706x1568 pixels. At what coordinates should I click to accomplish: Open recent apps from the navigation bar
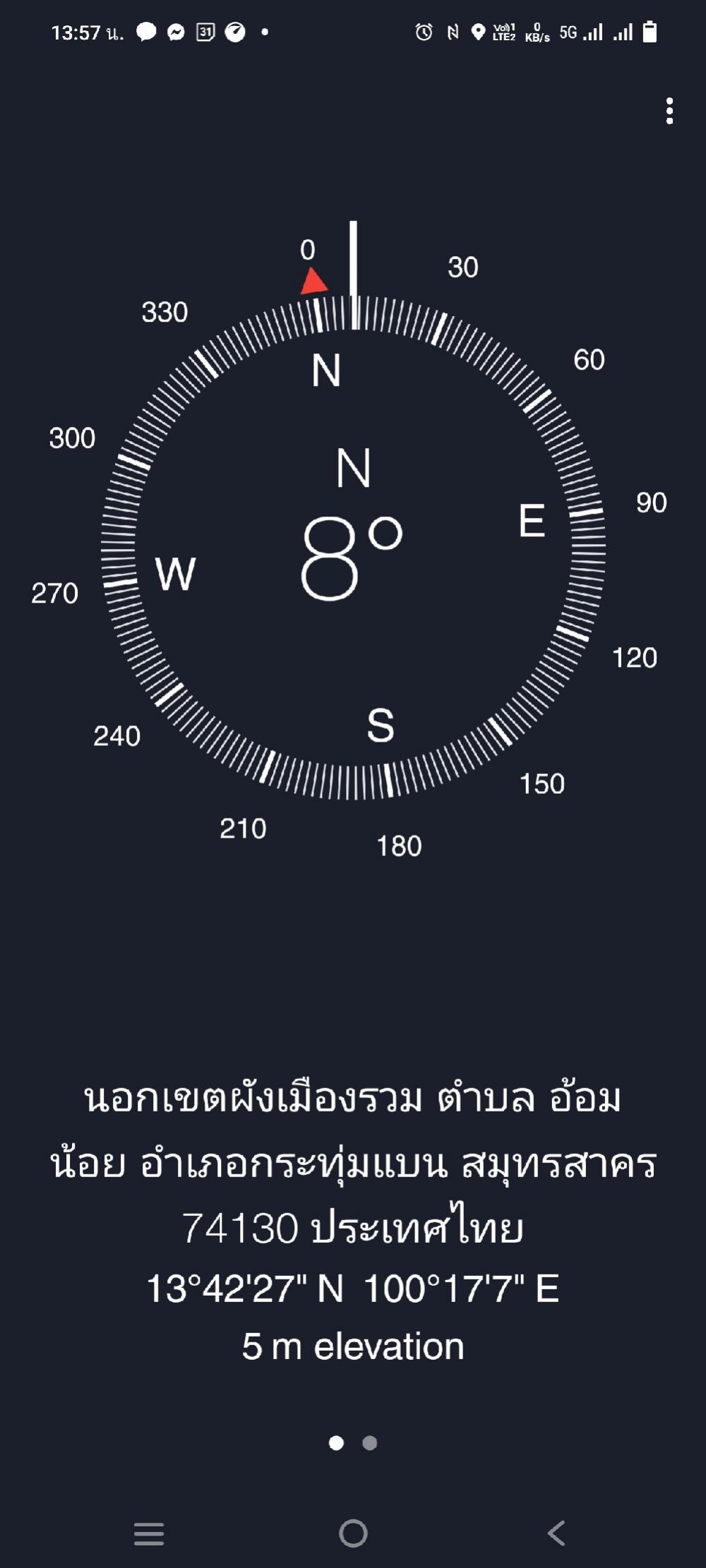149,1533
